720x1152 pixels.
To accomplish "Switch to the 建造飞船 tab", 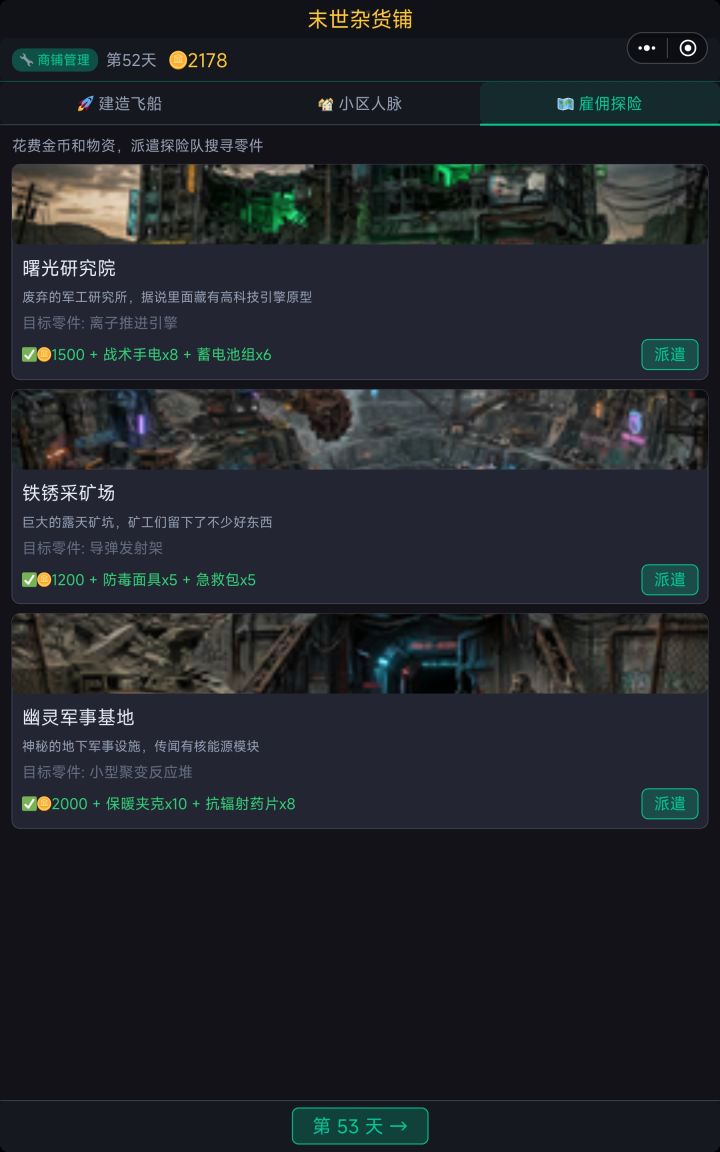I will (x=120, y=103).
